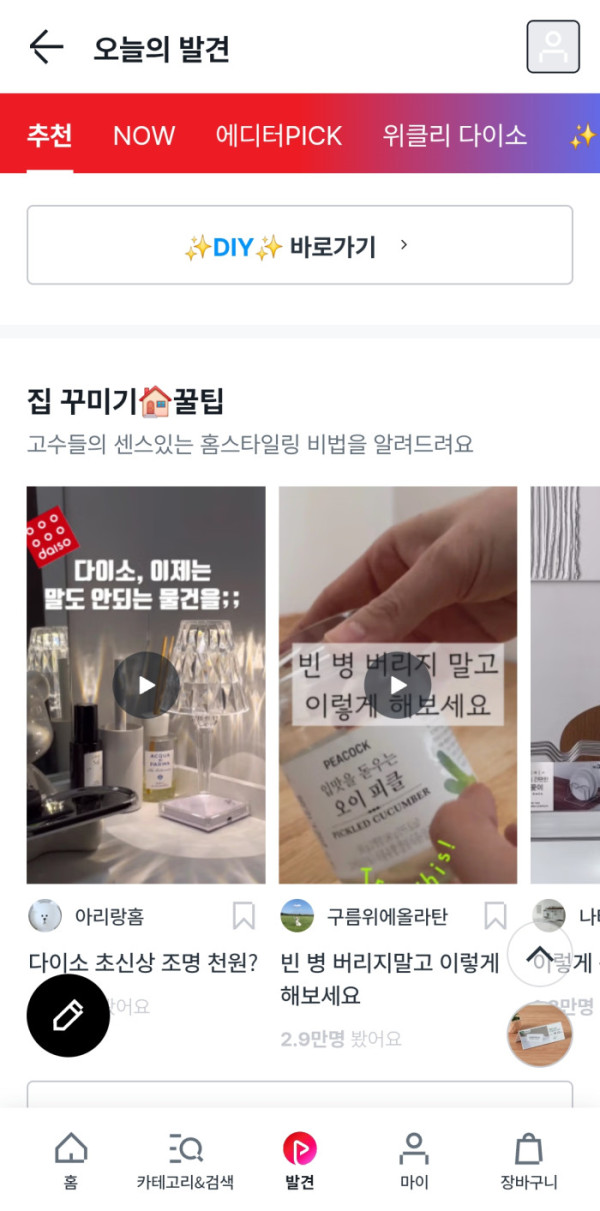Switch to the 위클리 다이소 tab
This screenshot has width=600, height=1211.
click(x=454, y=136)
